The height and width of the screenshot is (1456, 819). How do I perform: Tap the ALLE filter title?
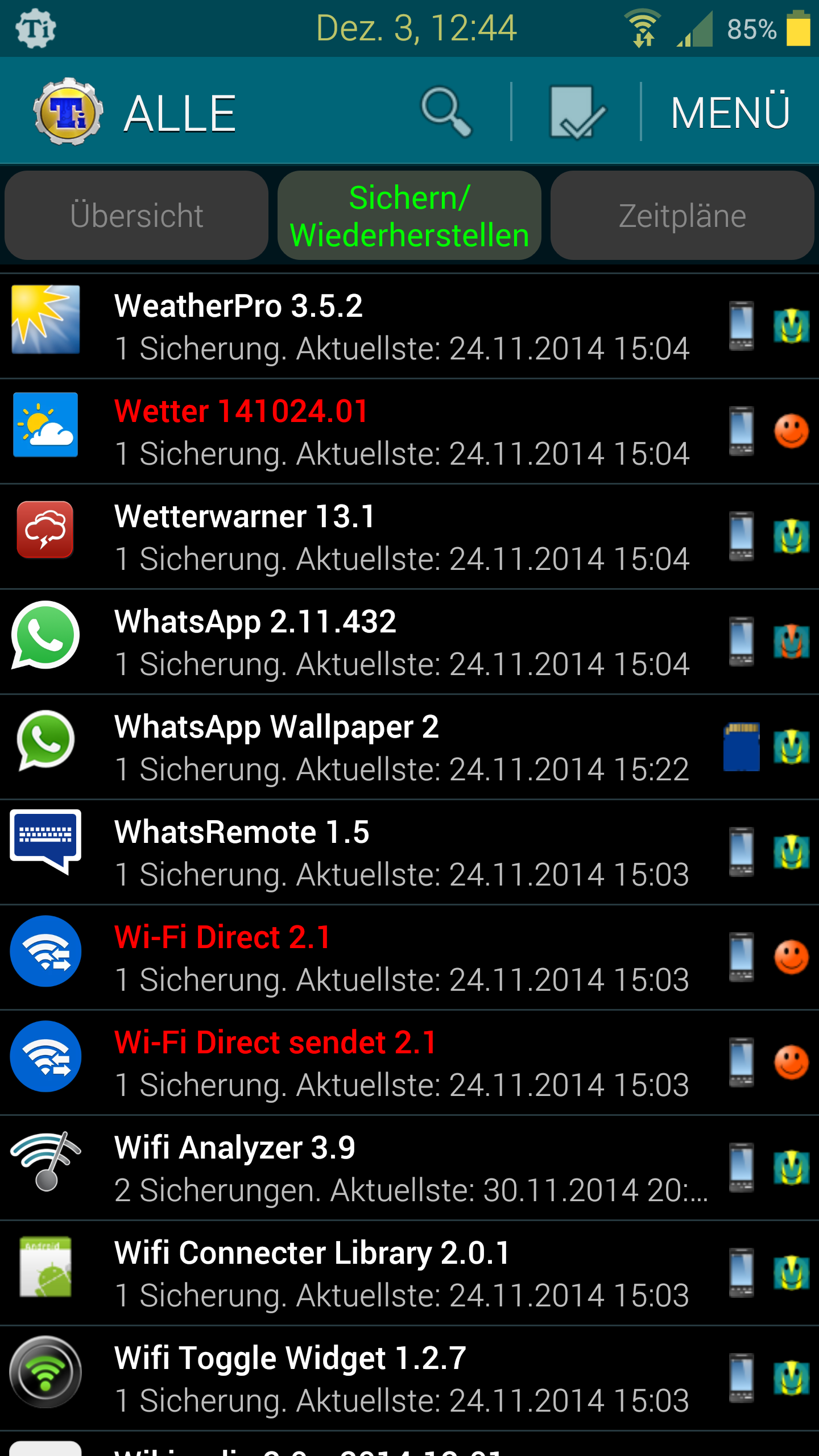[180, 114]
